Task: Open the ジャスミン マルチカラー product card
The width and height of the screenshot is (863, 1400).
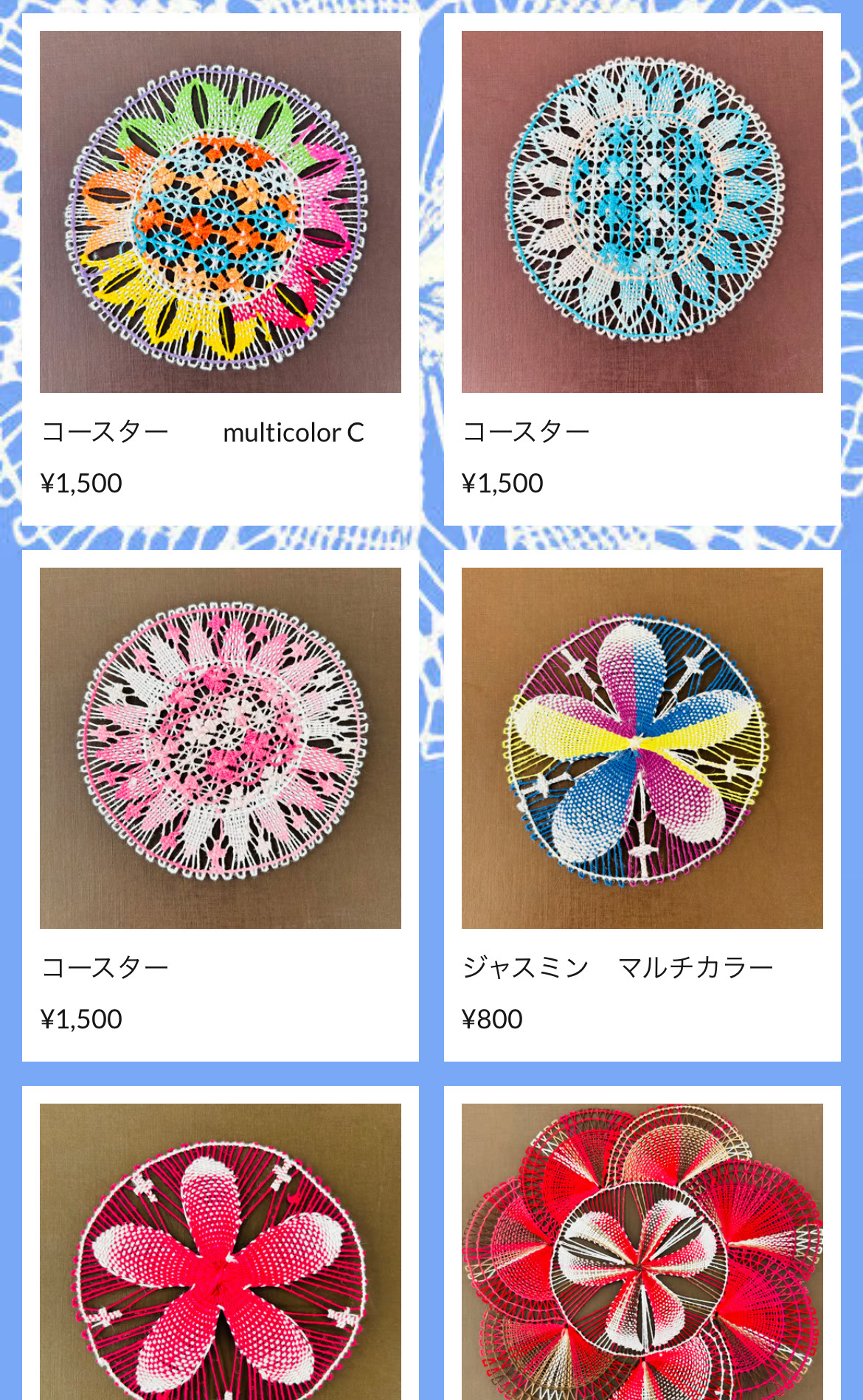Action: 642,748
